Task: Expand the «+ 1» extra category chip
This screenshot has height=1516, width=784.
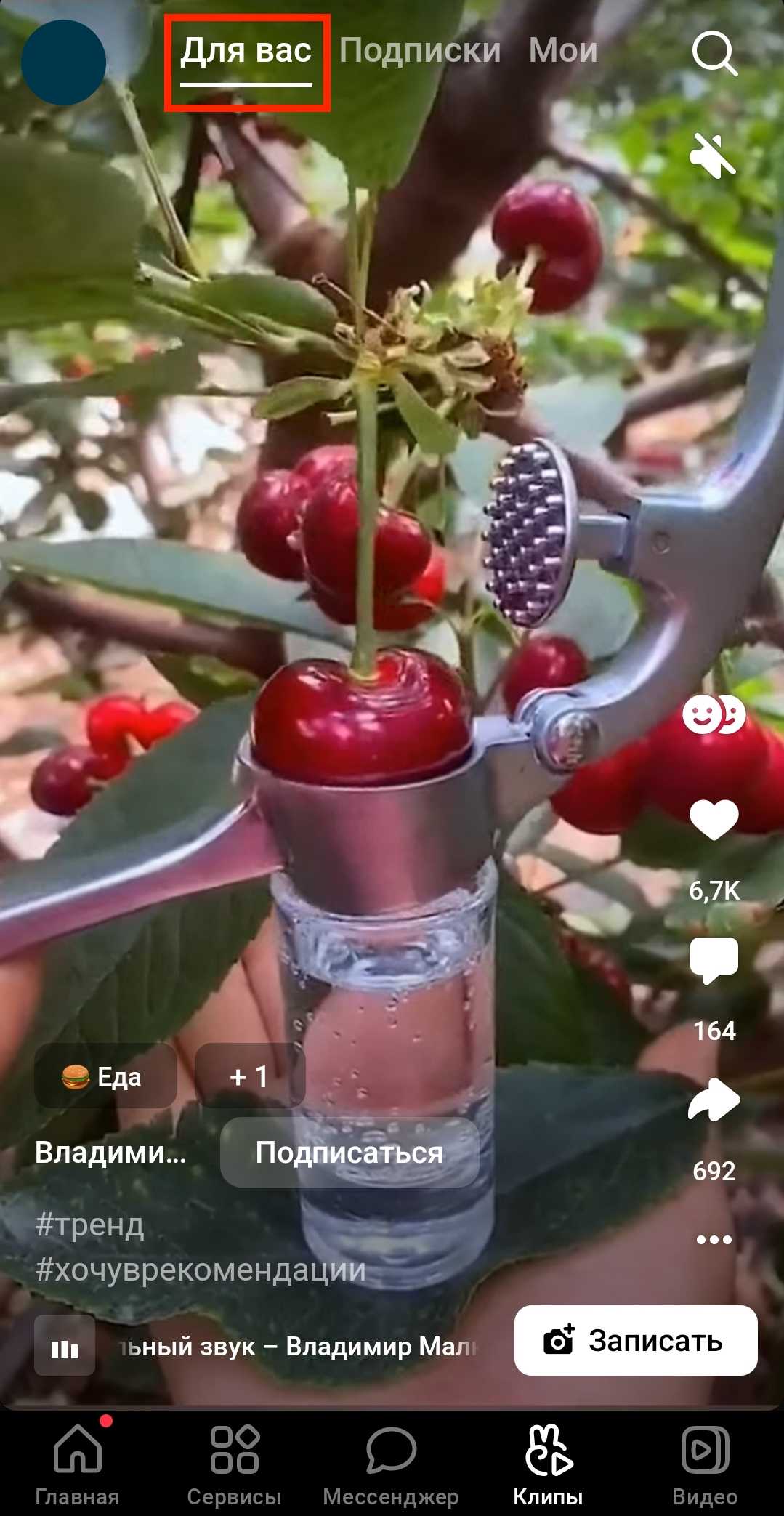Action: click(249, 1076)
